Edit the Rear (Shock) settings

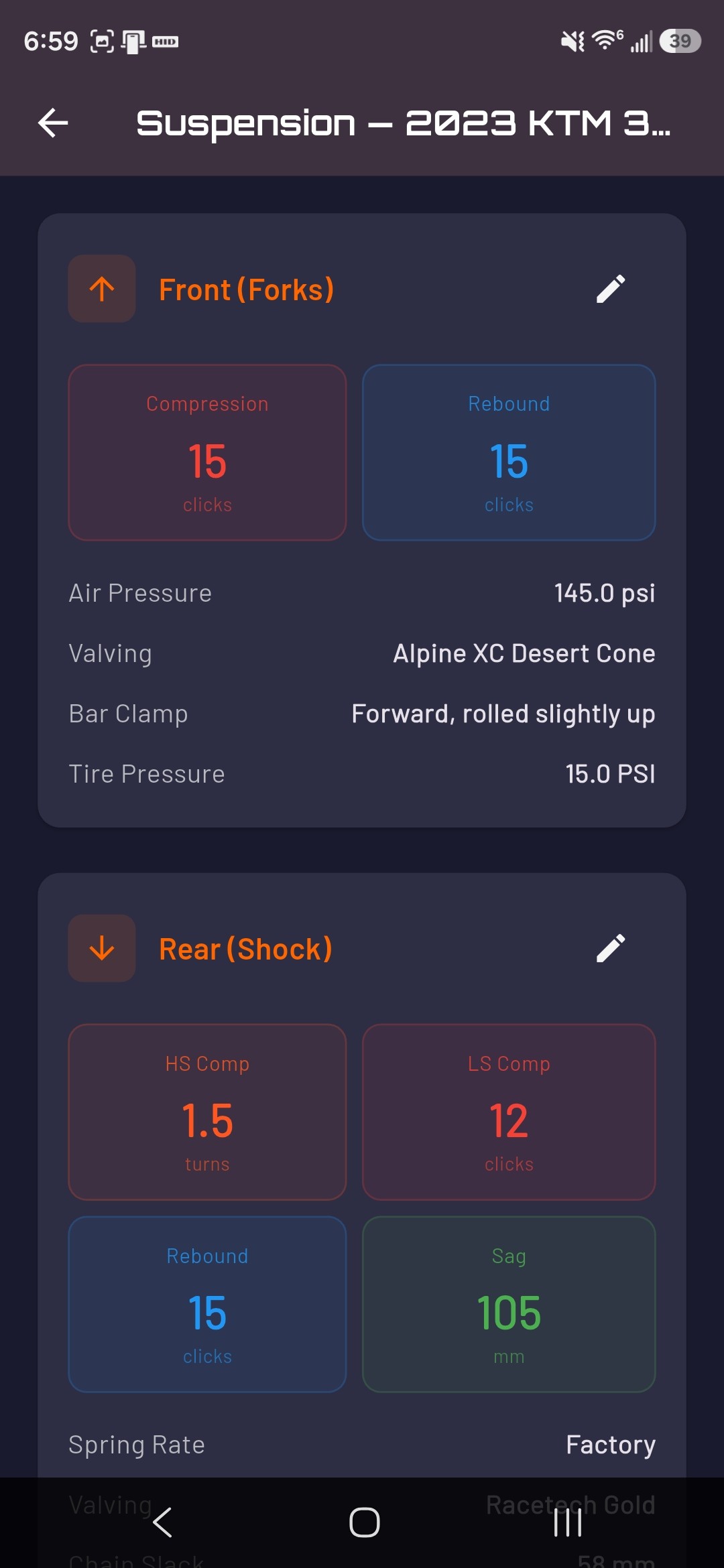(x=611, y=948)
